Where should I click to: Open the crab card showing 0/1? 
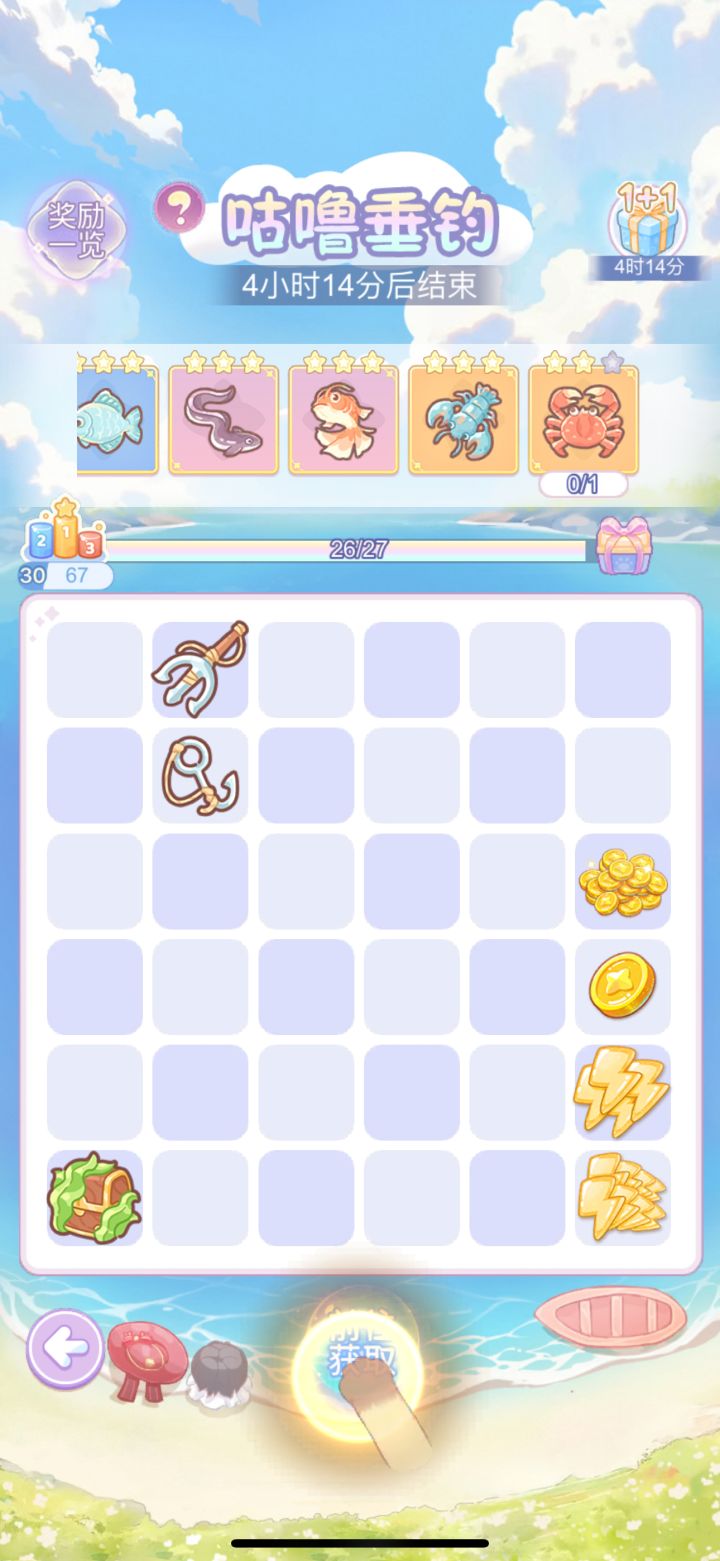coord(583,420)
